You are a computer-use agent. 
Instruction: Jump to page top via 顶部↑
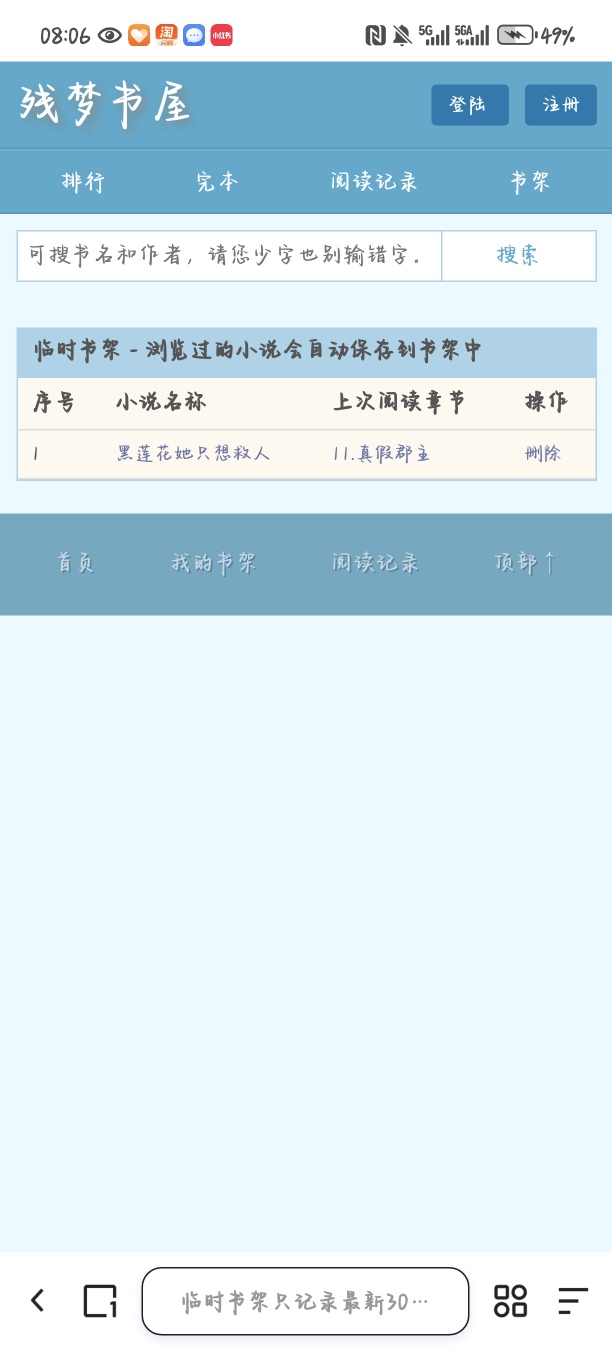point(524,563)
